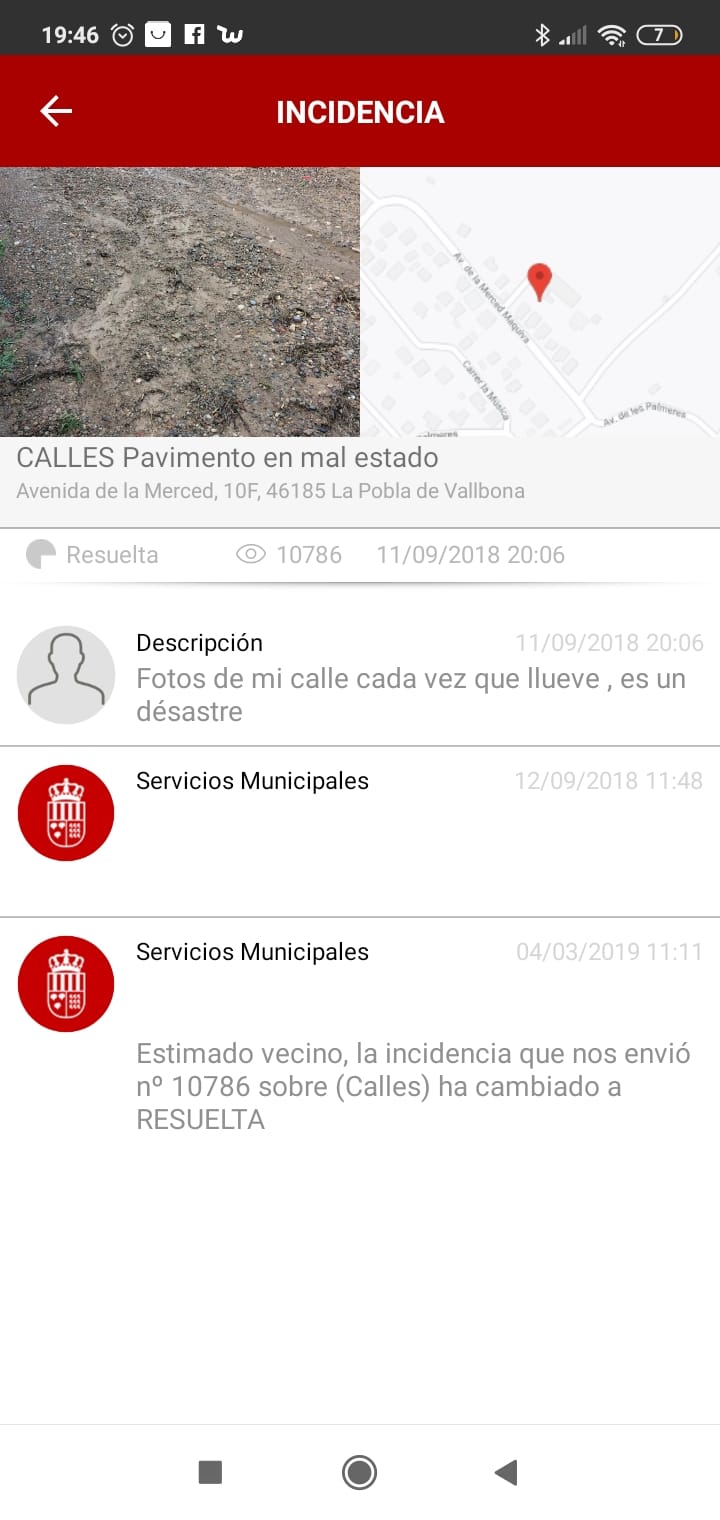Open the muddy street photo

coord(180,302)
